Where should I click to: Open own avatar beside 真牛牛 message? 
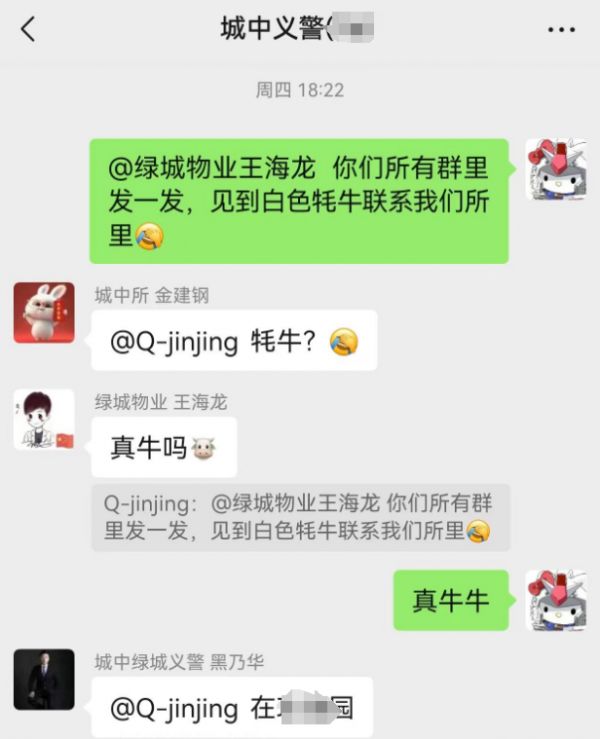pyautogui.click(x=556, y=600)
